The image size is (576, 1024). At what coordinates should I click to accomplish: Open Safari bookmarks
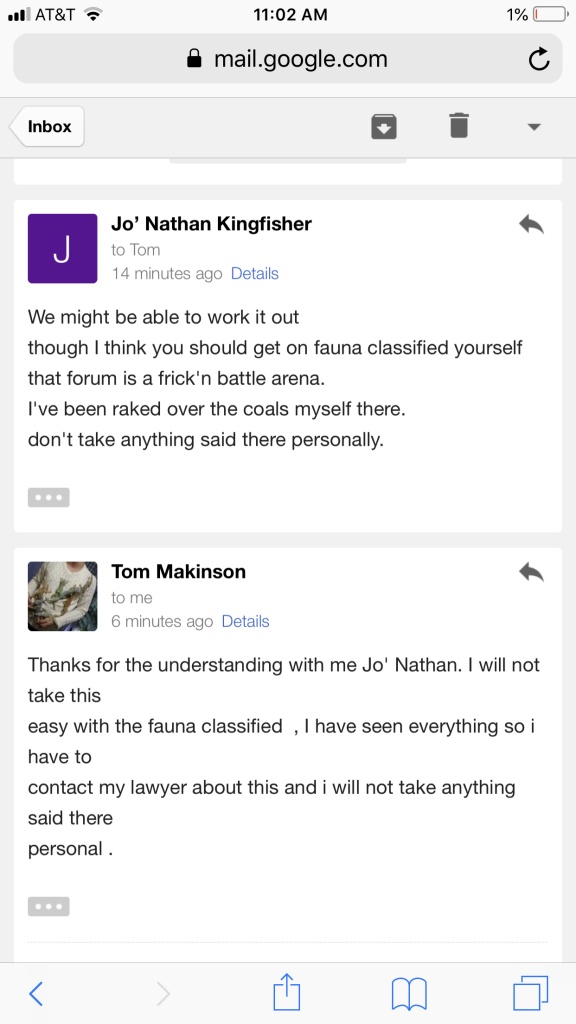(409, 994)
